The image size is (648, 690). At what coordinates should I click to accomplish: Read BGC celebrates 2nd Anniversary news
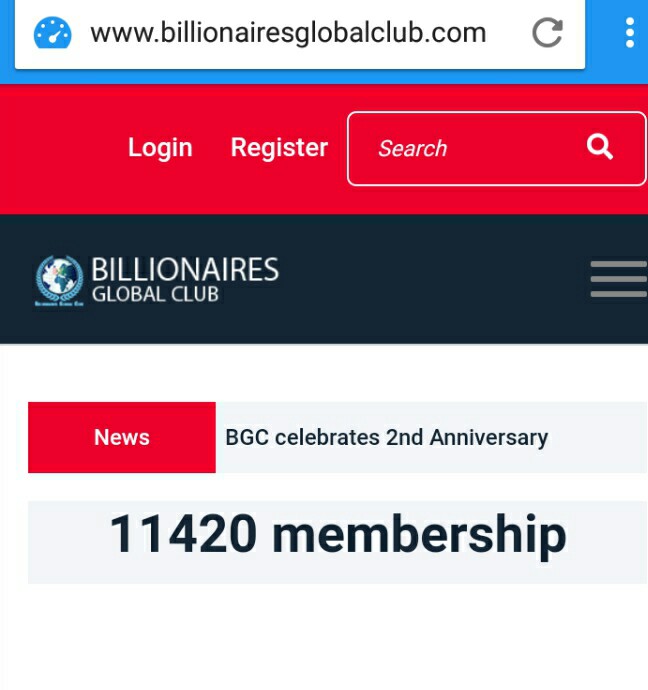[x=387, y=438]
